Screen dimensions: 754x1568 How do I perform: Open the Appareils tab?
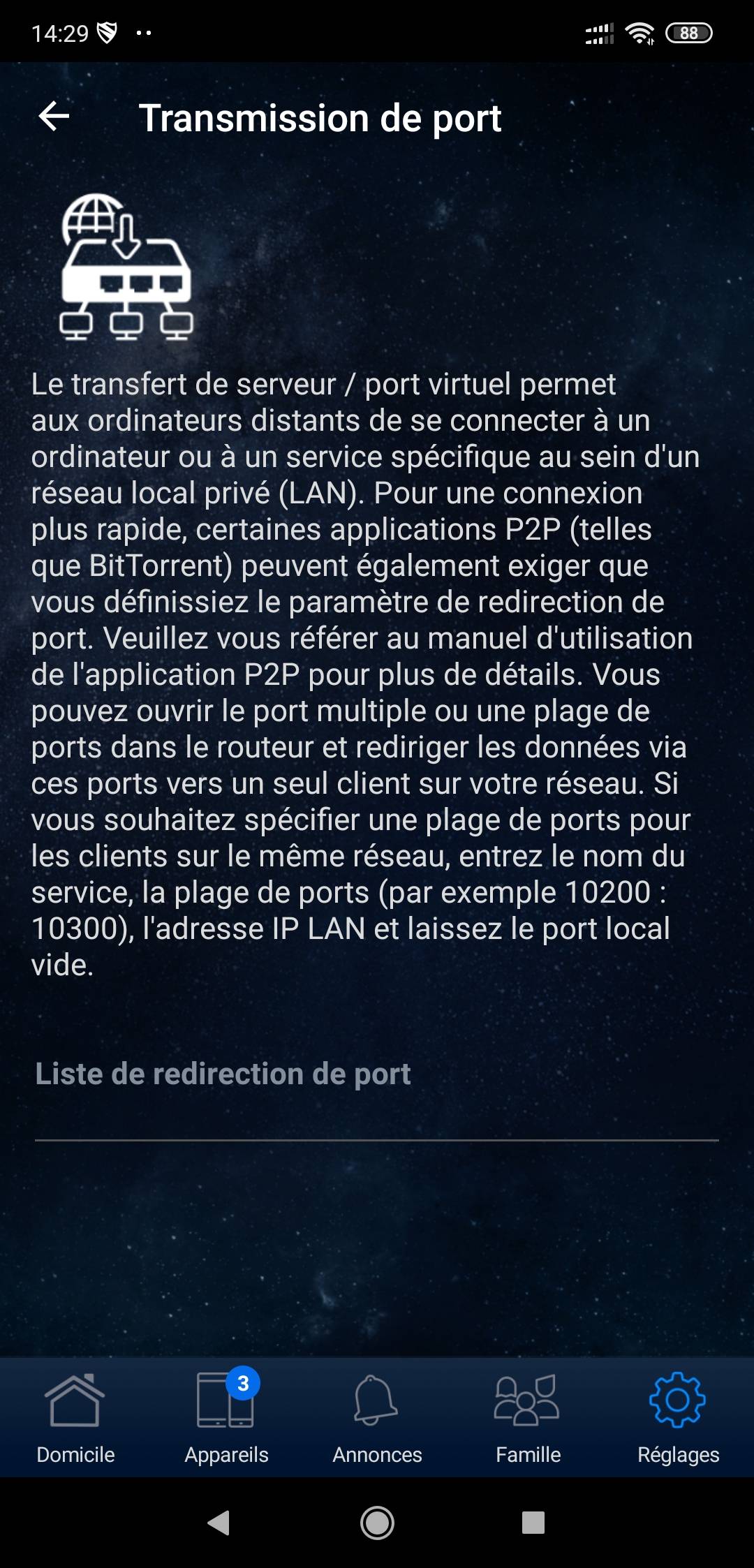click(x=226, y=1418)
